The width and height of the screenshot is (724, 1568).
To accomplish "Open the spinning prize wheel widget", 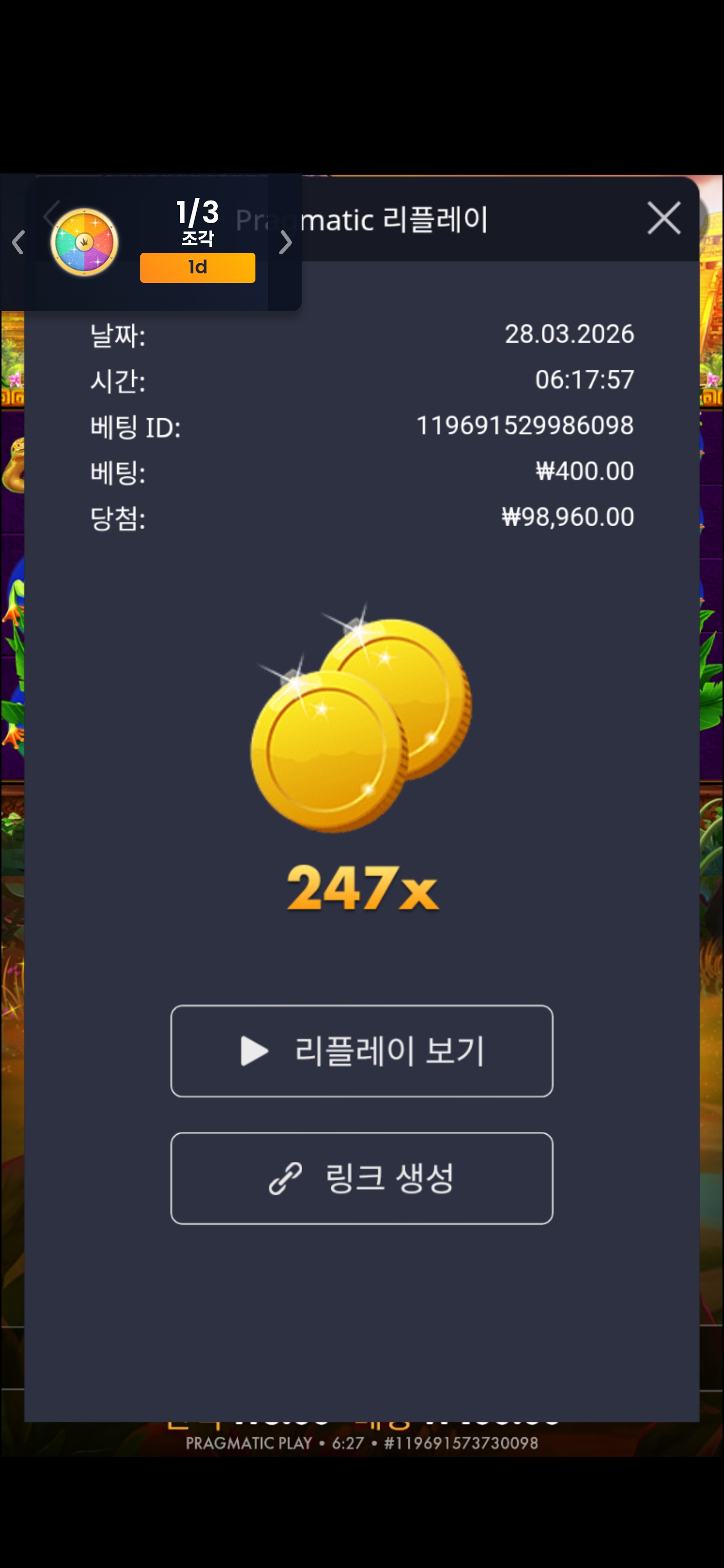I will click(x=84, y=242).
